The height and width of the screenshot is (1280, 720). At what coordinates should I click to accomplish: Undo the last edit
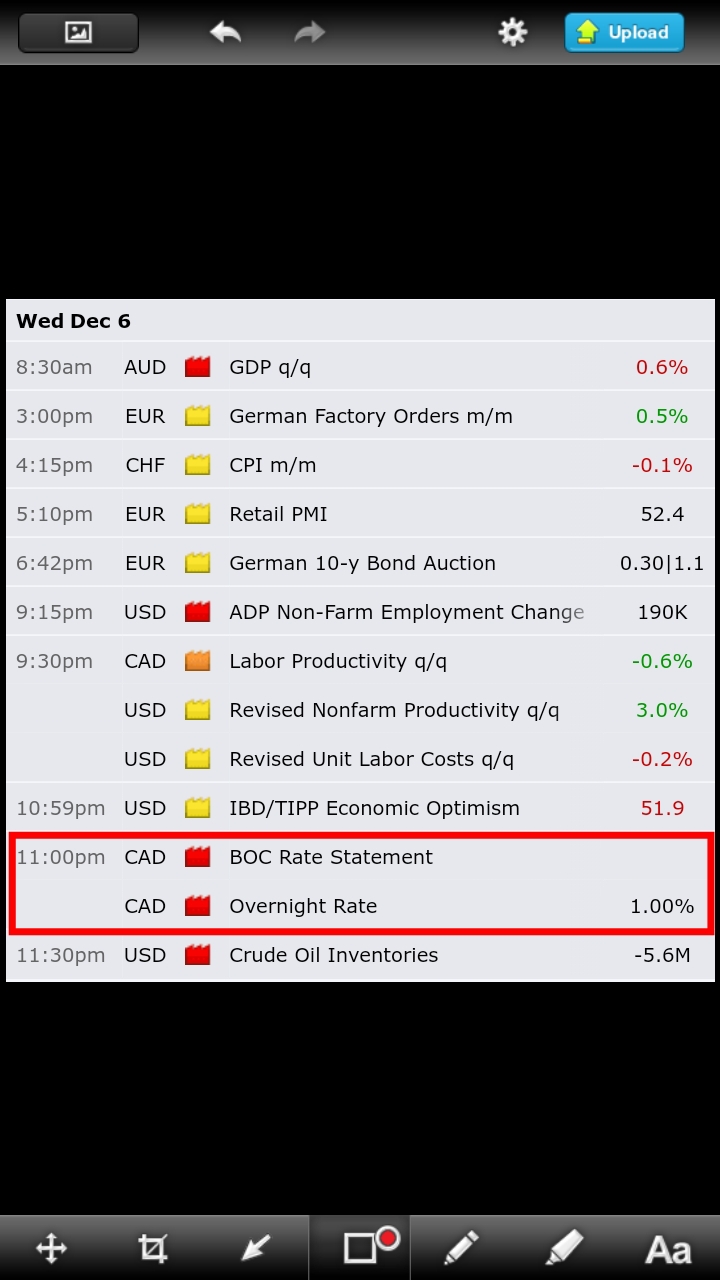click(x=226, y=32)
